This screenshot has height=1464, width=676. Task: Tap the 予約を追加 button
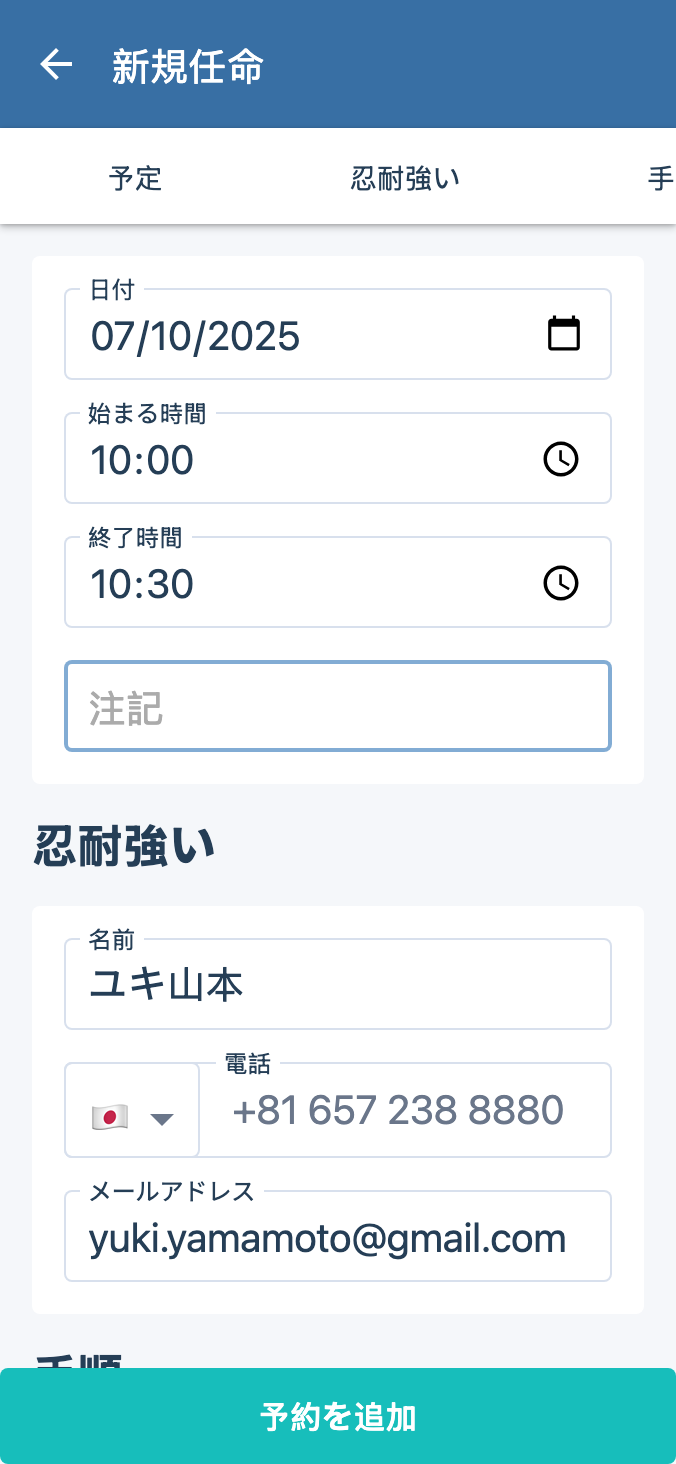pos(338,1416)
